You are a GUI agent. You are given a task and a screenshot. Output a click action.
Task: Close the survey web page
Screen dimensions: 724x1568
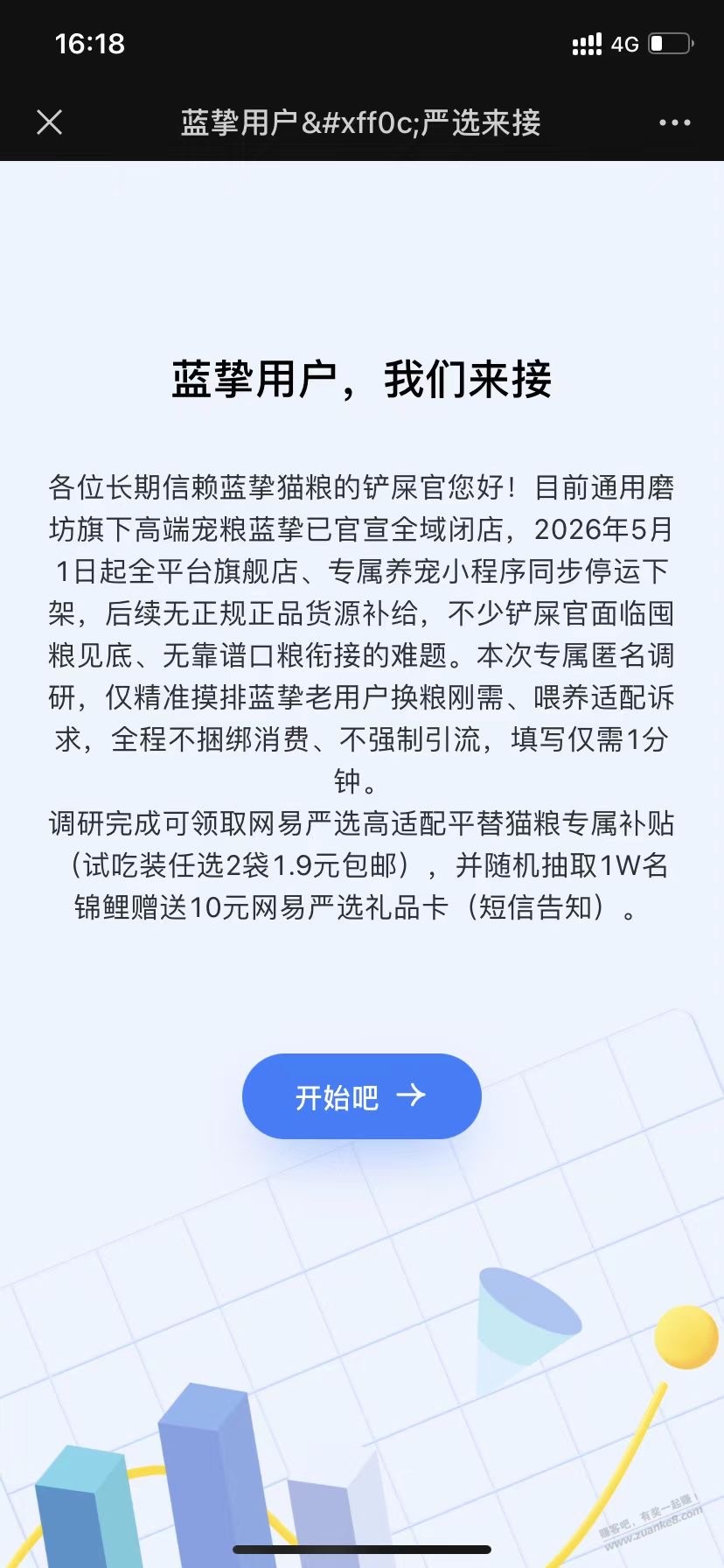tap(50, 122)
